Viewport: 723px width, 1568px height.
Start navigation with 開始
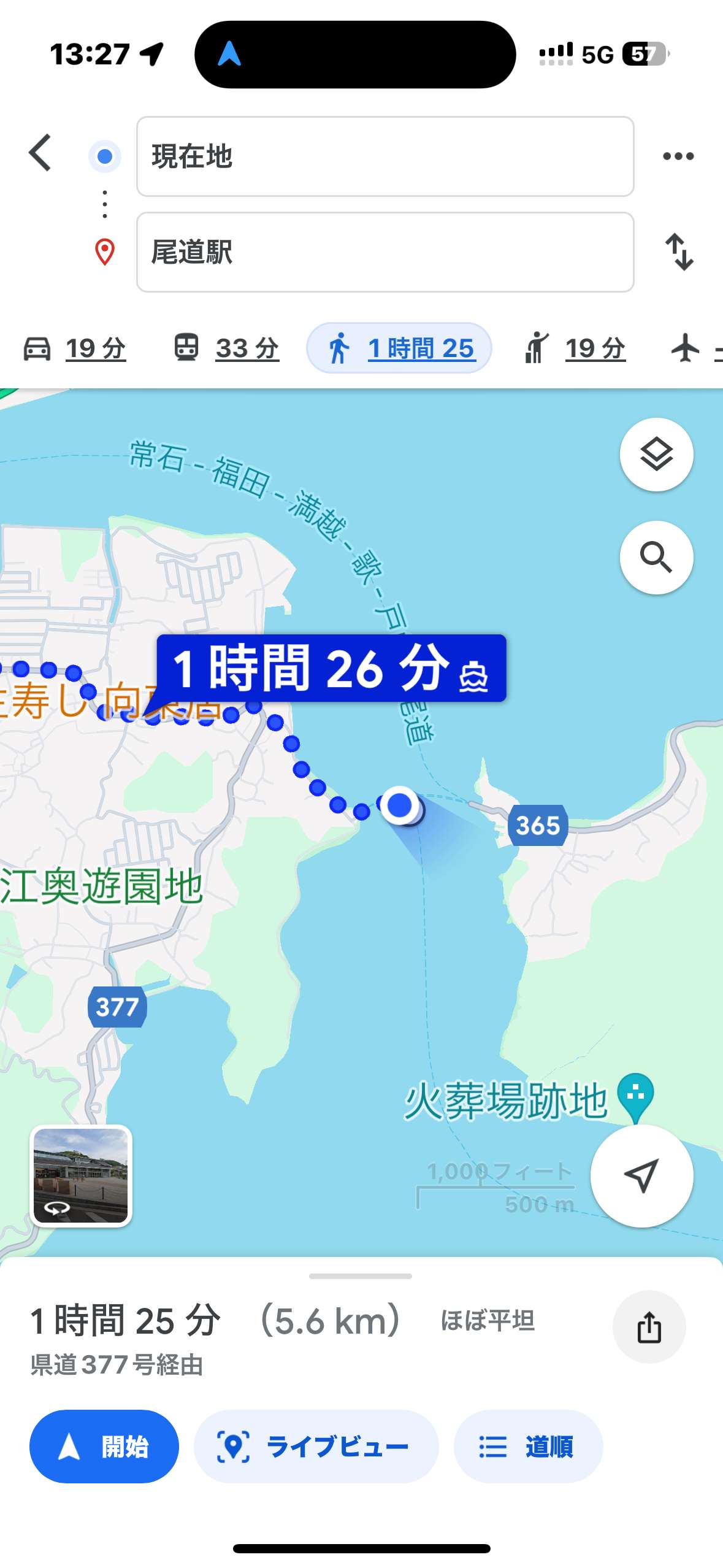[104, 1446]
